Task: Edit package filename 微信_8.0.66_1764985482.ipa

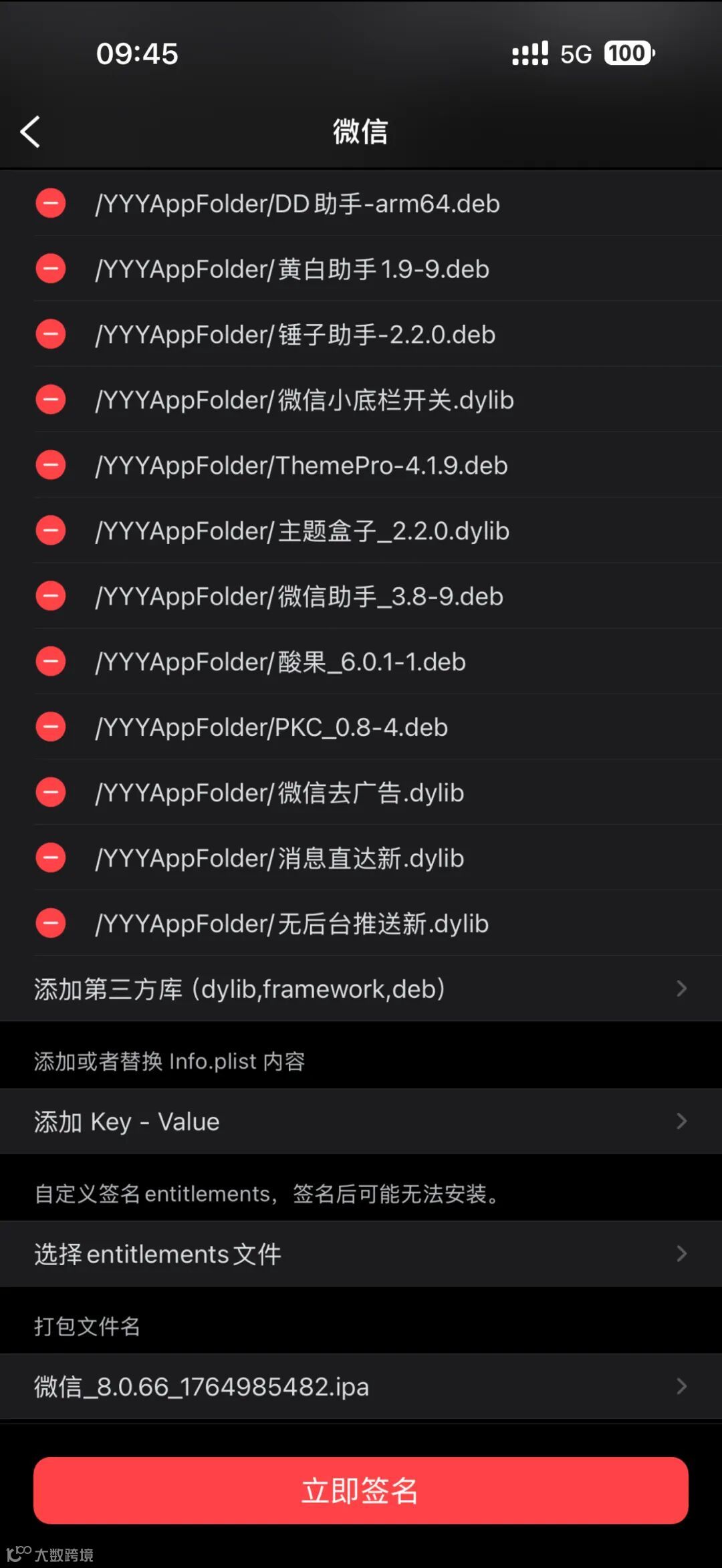Action: (361, 1386)
